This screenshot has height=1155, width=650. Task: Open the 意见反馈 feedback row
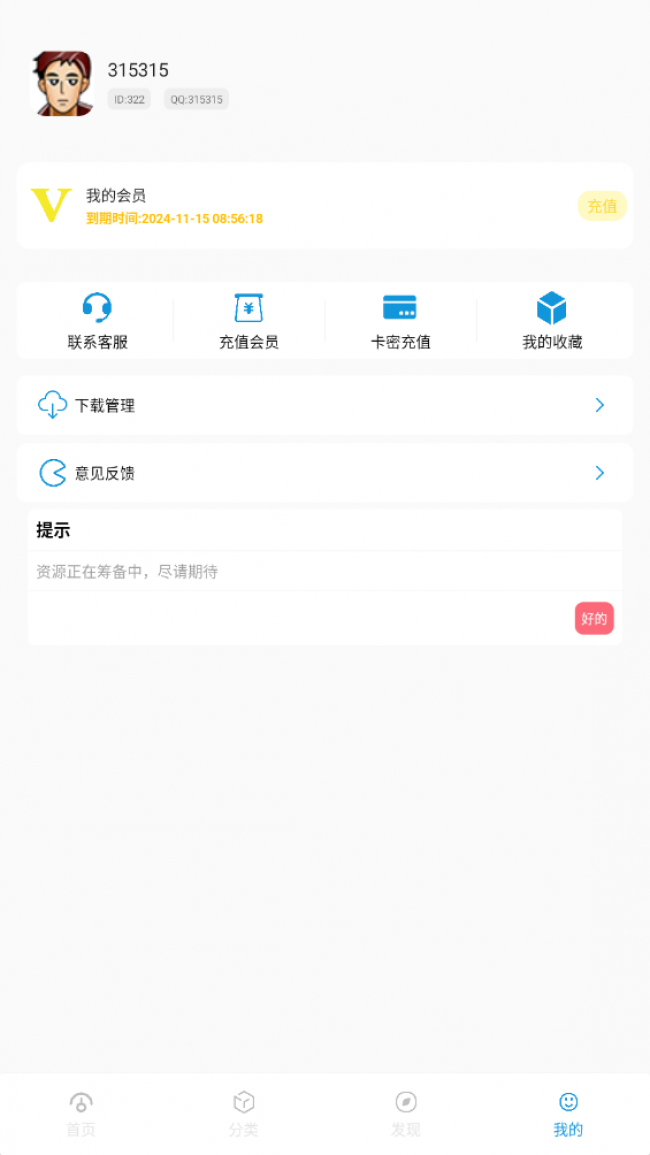coord(324,473)
